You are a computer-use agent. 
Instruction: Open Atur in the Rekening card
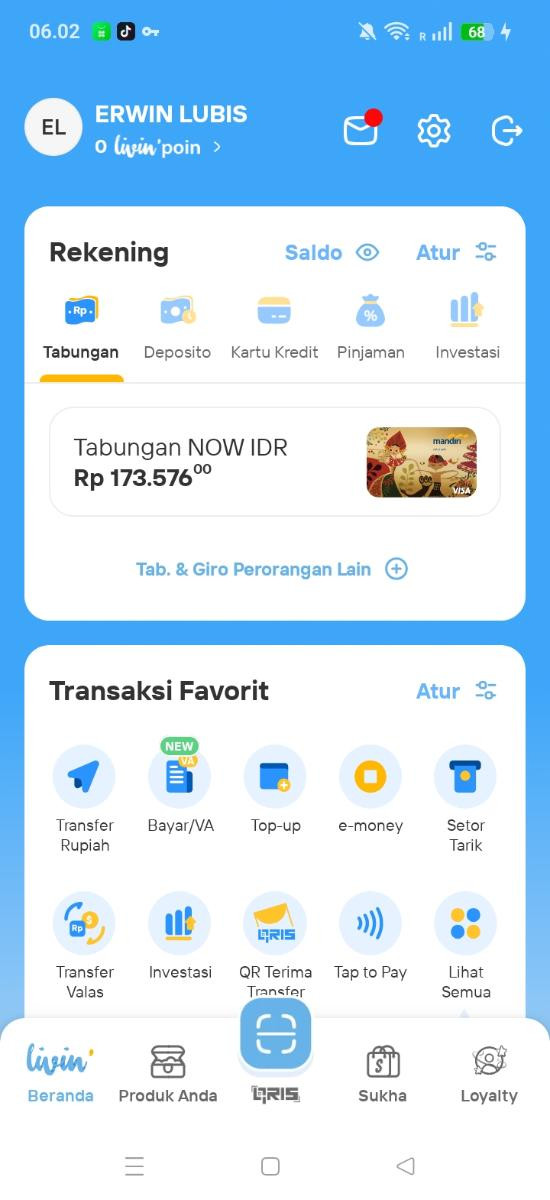coord(456,252)
